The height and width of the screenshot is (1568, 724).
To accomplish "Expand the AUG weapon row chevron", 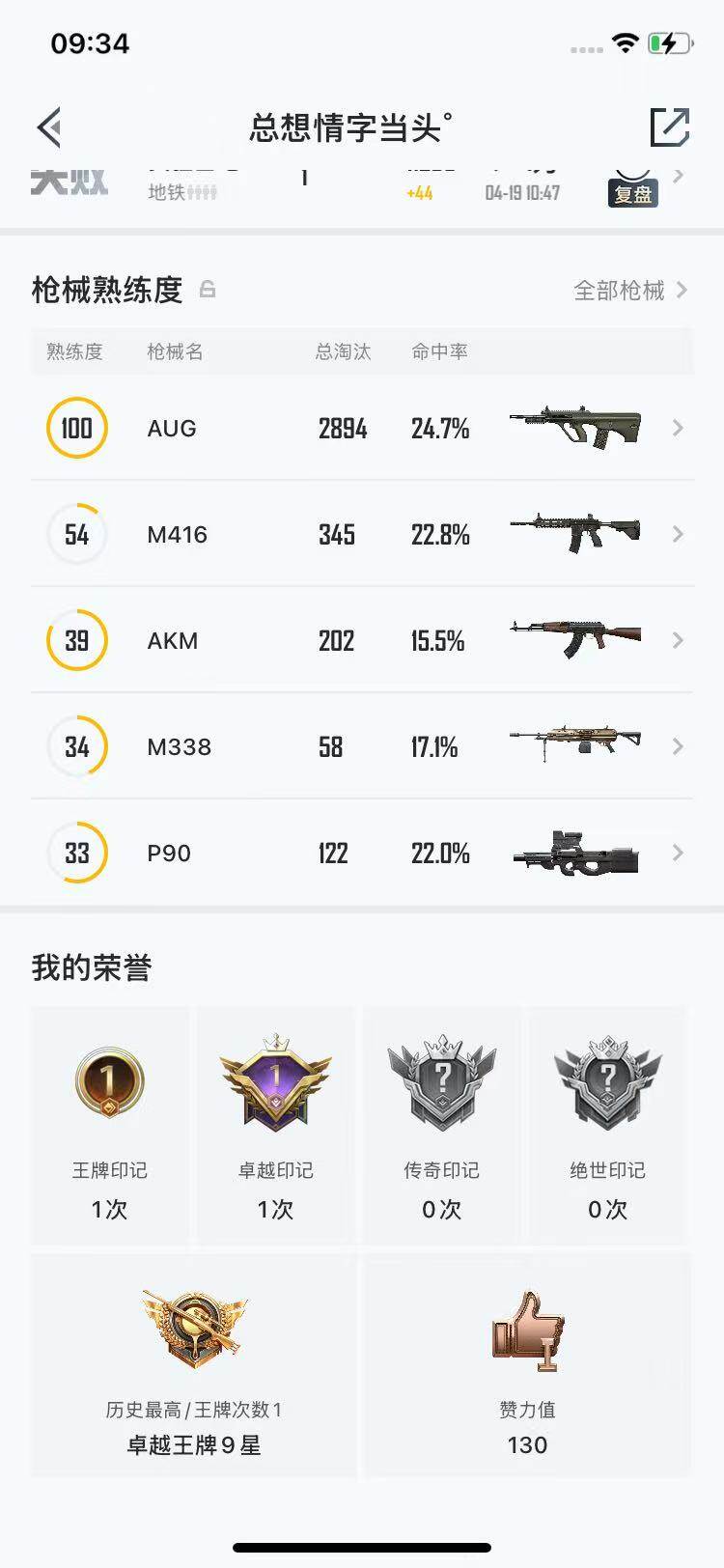I will point(678,428).
